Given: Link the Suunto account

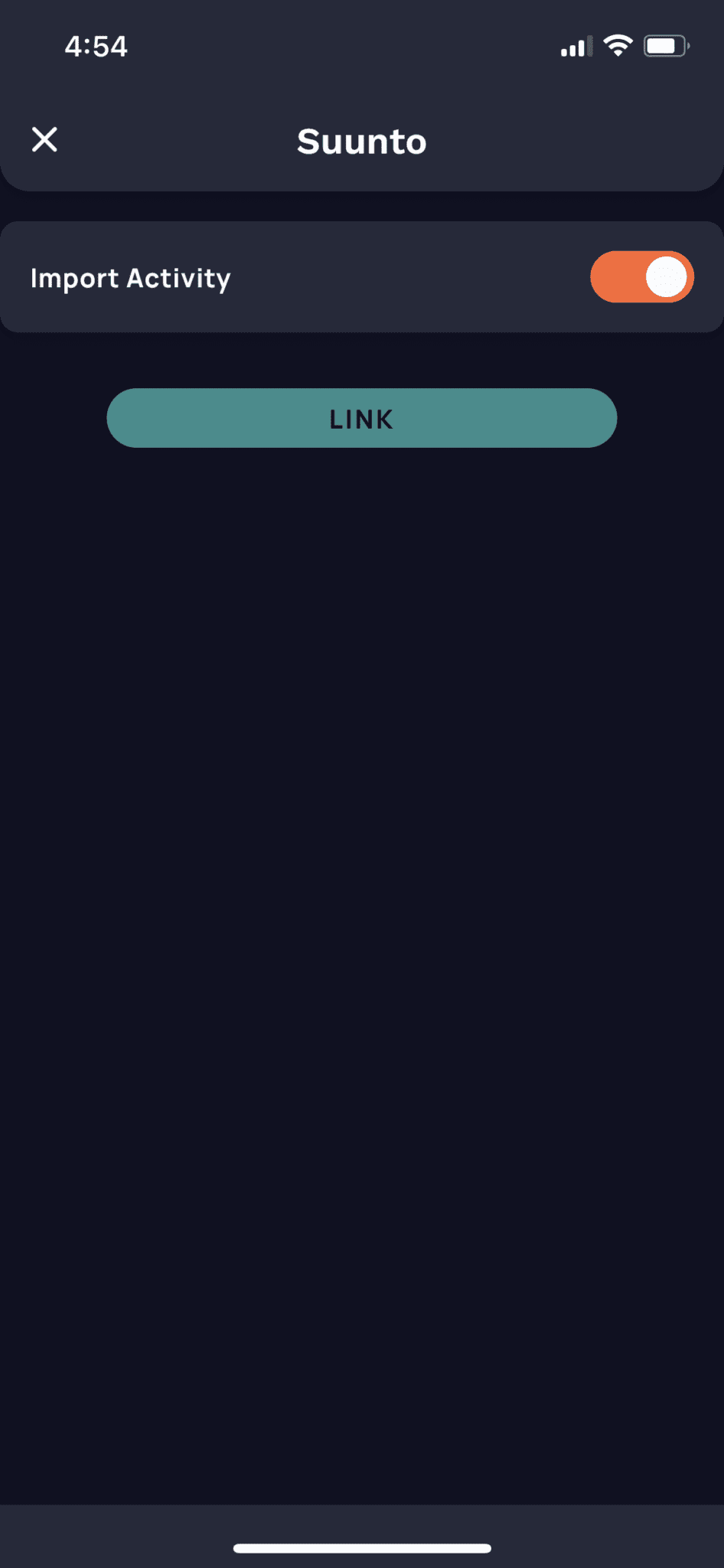Looking at the screenshot, I should click(x=361, y=418).
